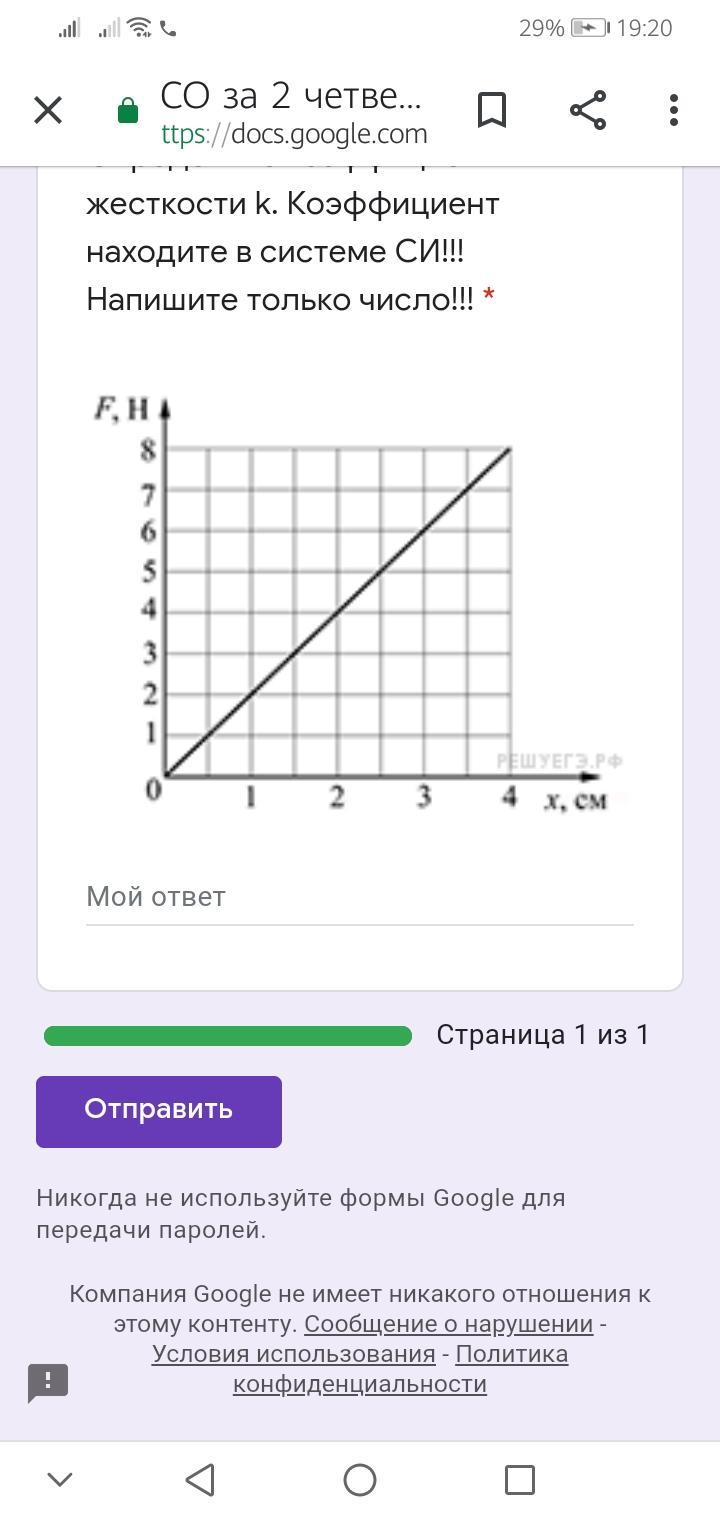
Task: Focus the 'Мой ответ' answer field
Action: coord(359,897)
